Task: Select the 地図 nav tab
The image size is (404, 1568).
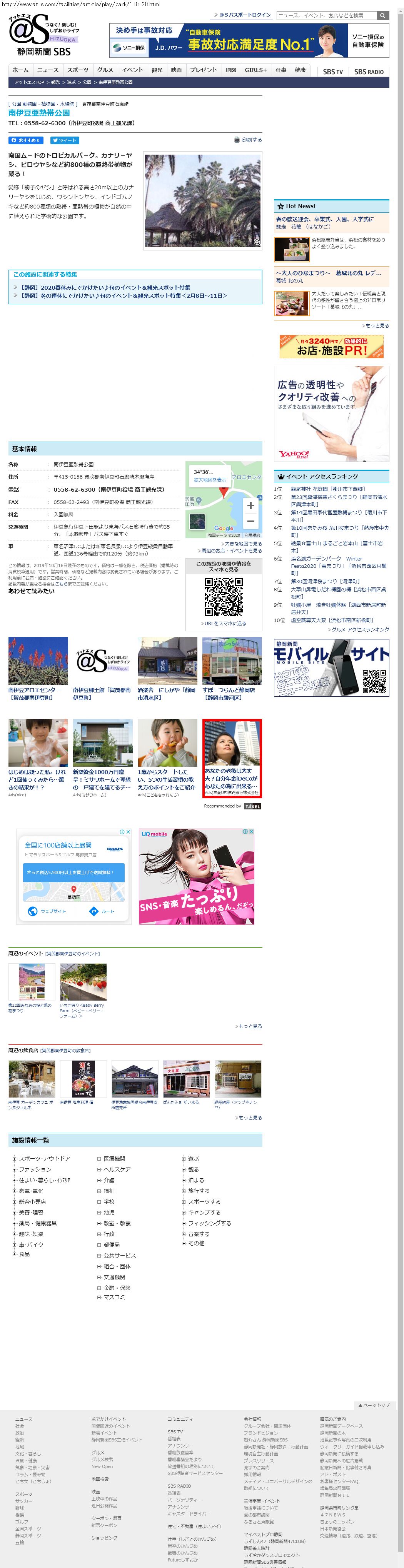Action: point(230,70)
